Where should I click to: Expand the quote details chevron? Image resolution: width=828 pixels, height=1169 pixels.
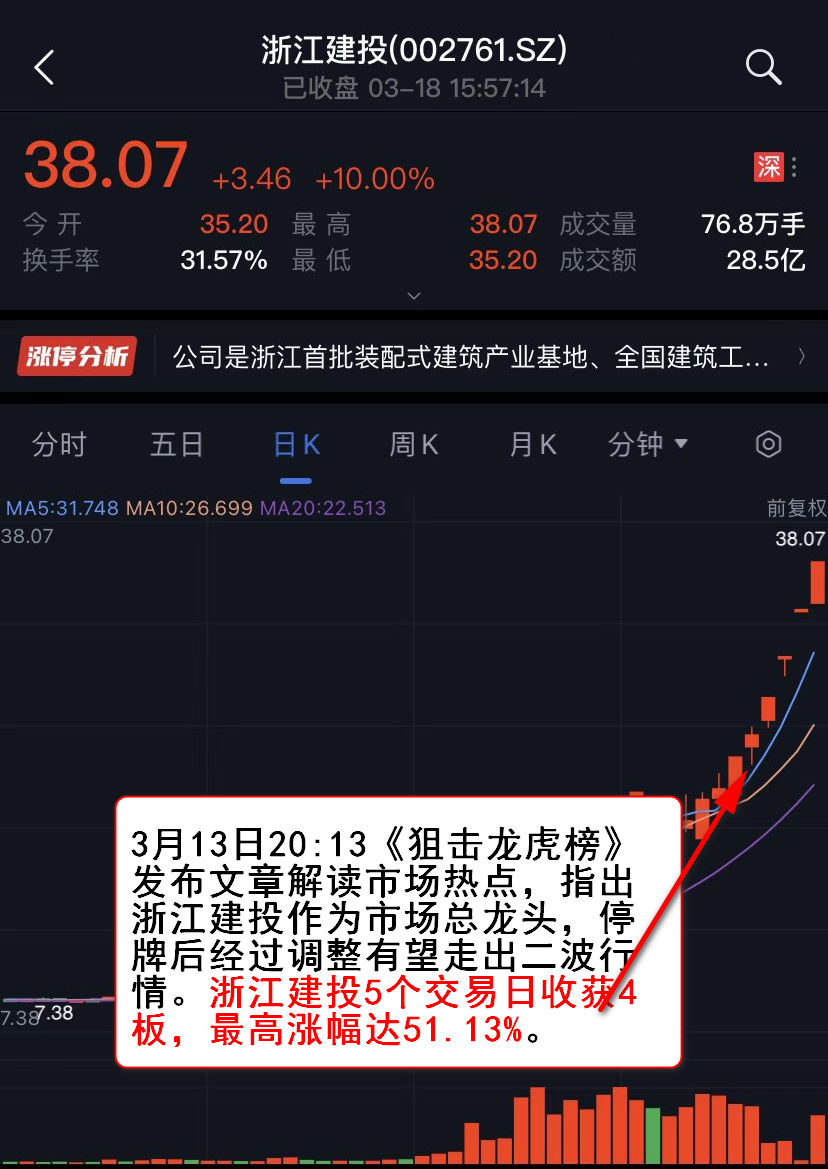(x=414, y=296)
